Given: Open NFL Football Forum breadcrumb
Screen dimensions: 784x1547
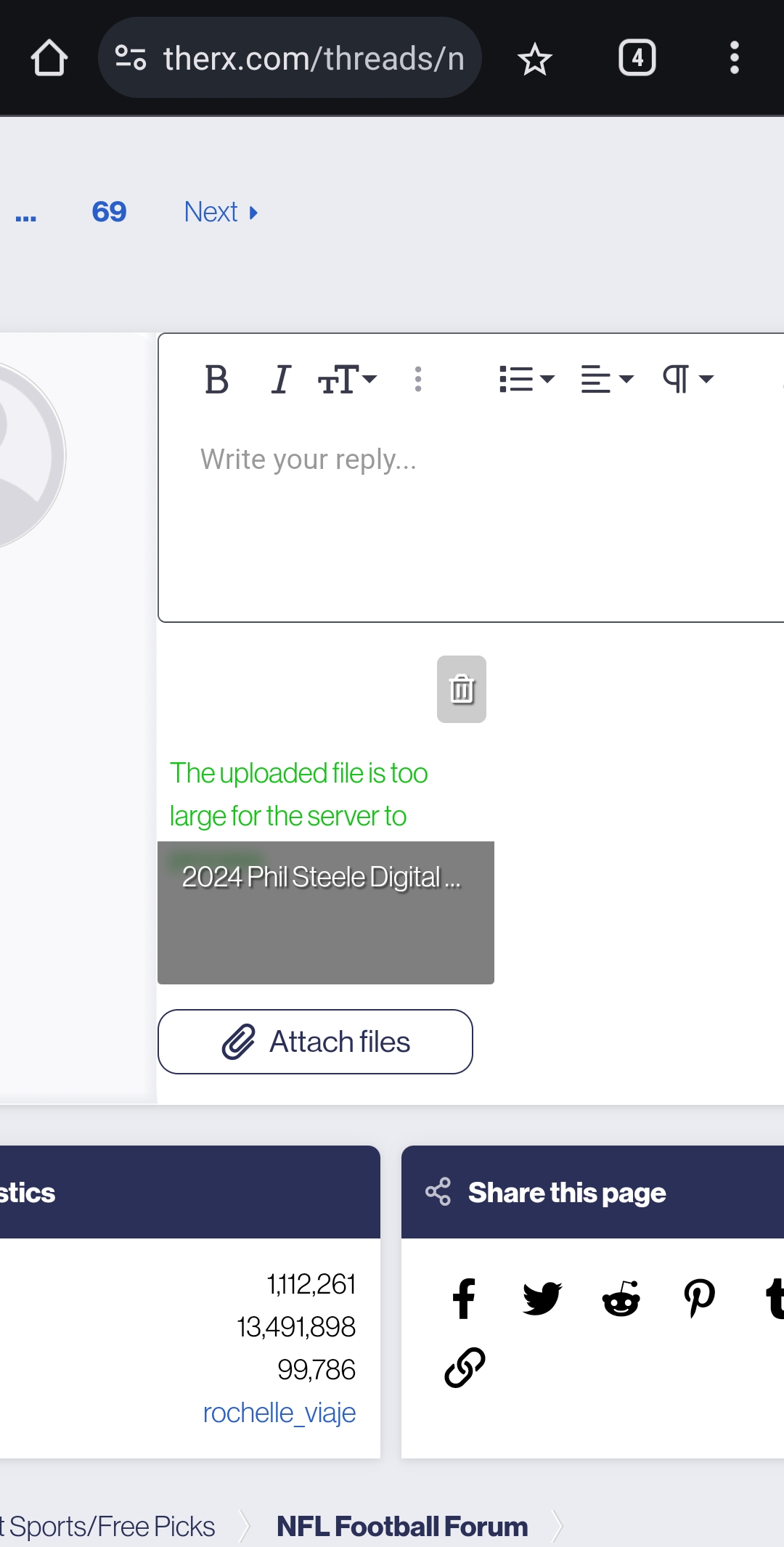Looking at the screenshot, I should (402, 1527).
